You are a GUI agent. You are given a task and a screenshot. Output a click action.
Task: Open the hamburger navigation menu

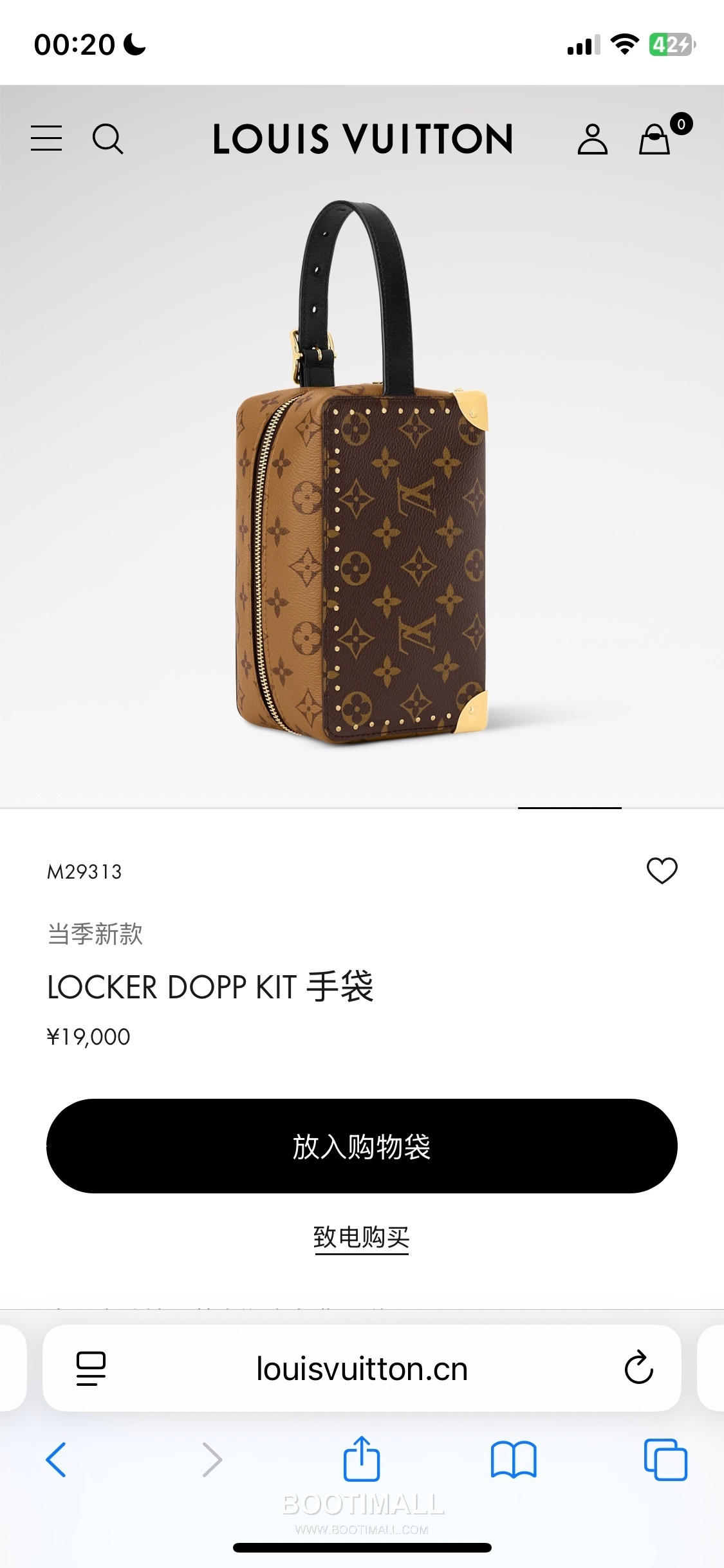pos(45,140)
